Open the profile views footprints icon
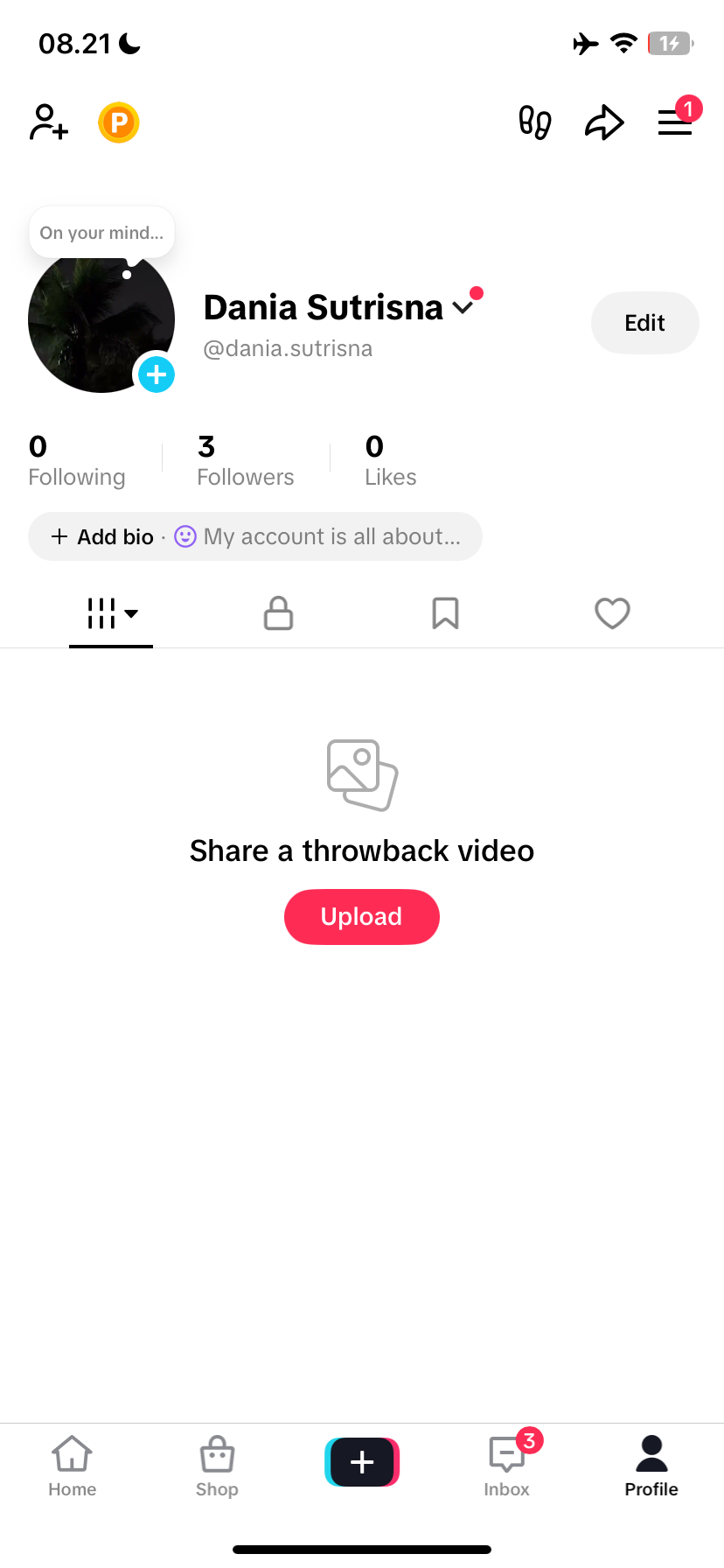This screenshot has width=724, height=1568. point(535,122)
